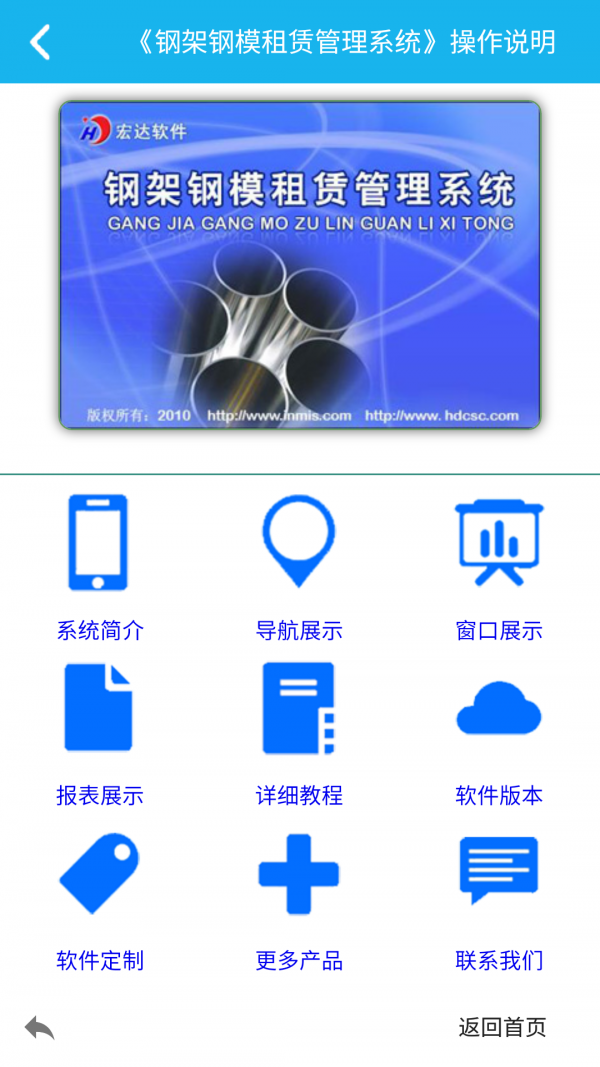Check 软件版本 info
The image size is (600, 1067).
coord(499,733)
